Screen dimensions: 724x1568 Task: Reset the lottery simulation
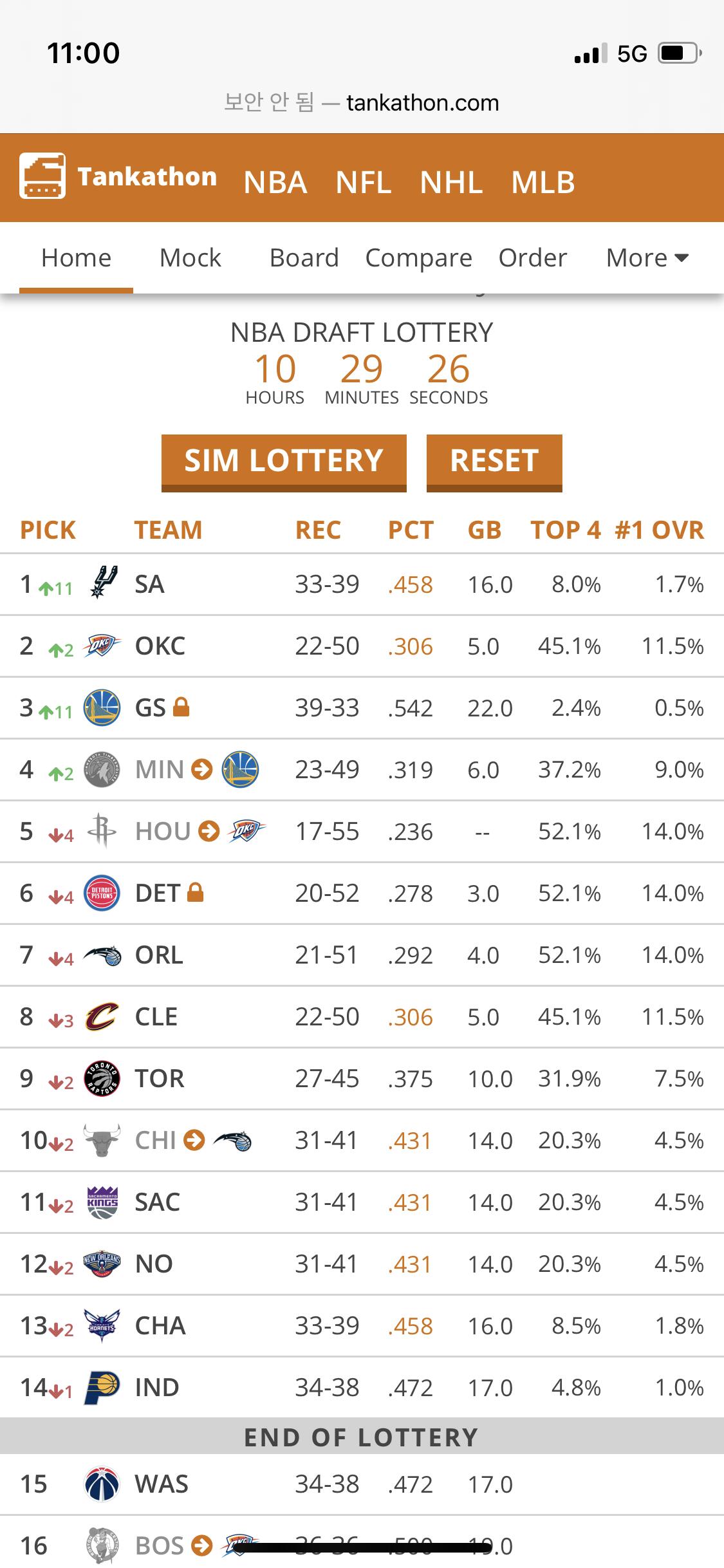tap(494, 462)
